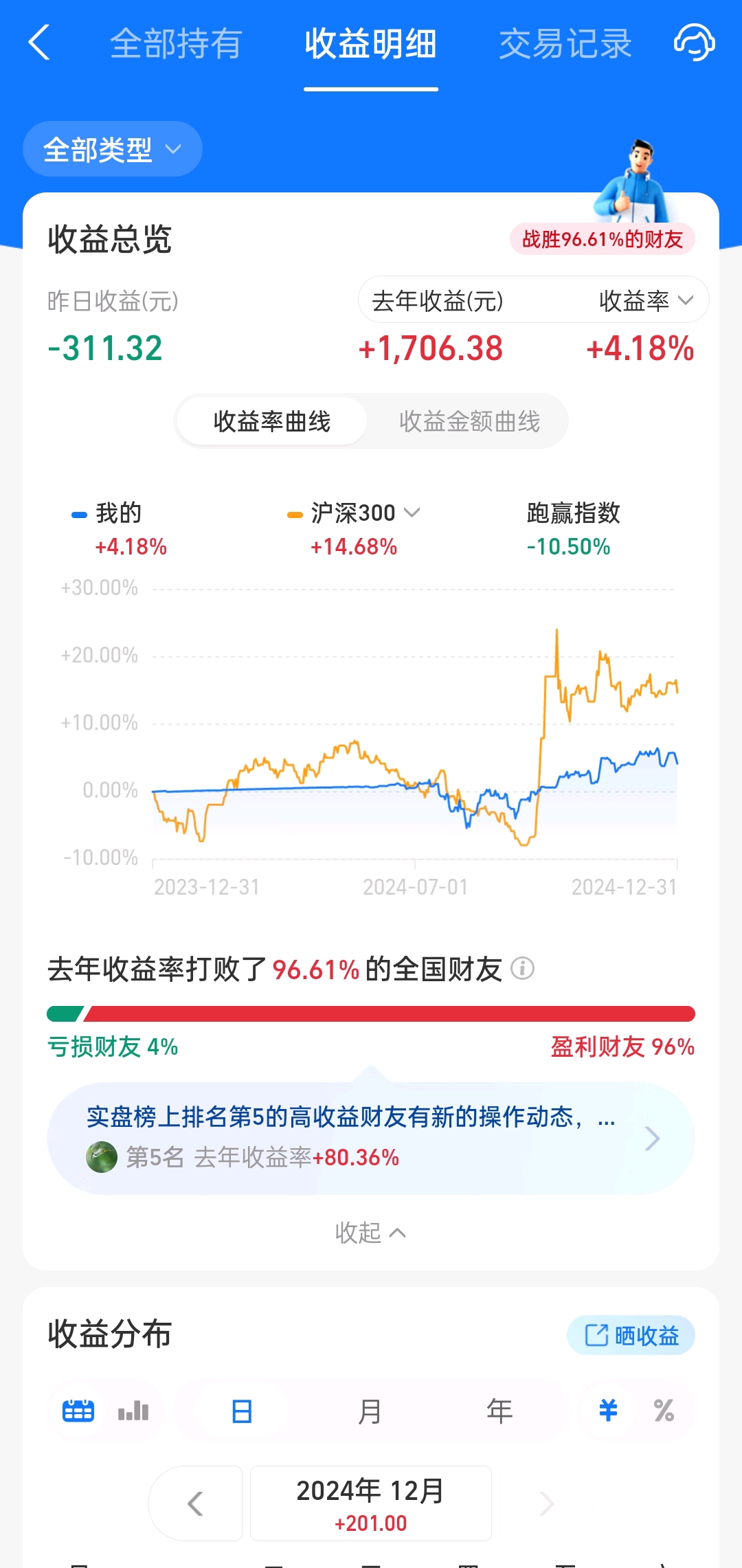This screenshot has width=742, height=1568.
Task: Select the 月 period tab
Action: [370, 1411]
